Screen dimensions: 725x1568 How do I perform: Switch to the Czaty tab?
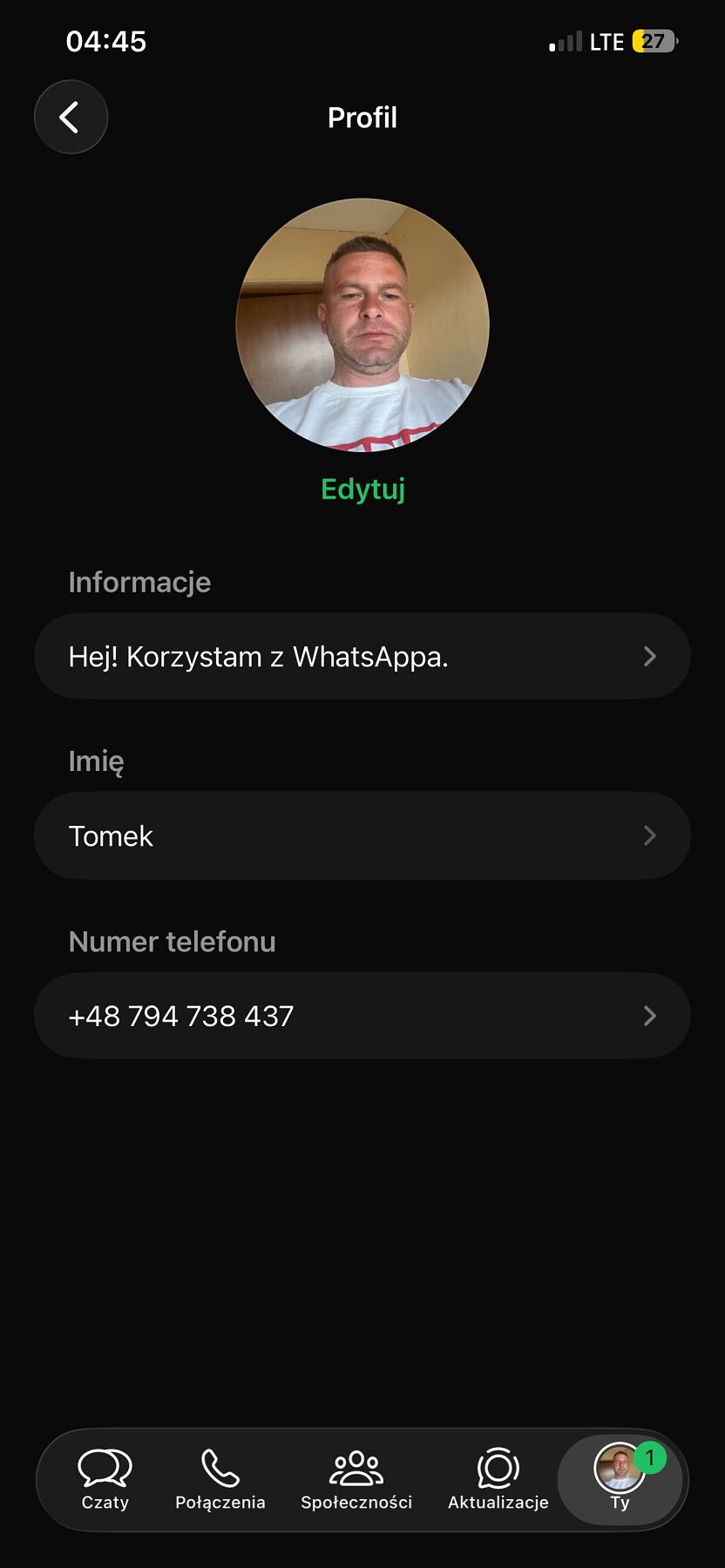(105, 1479)
